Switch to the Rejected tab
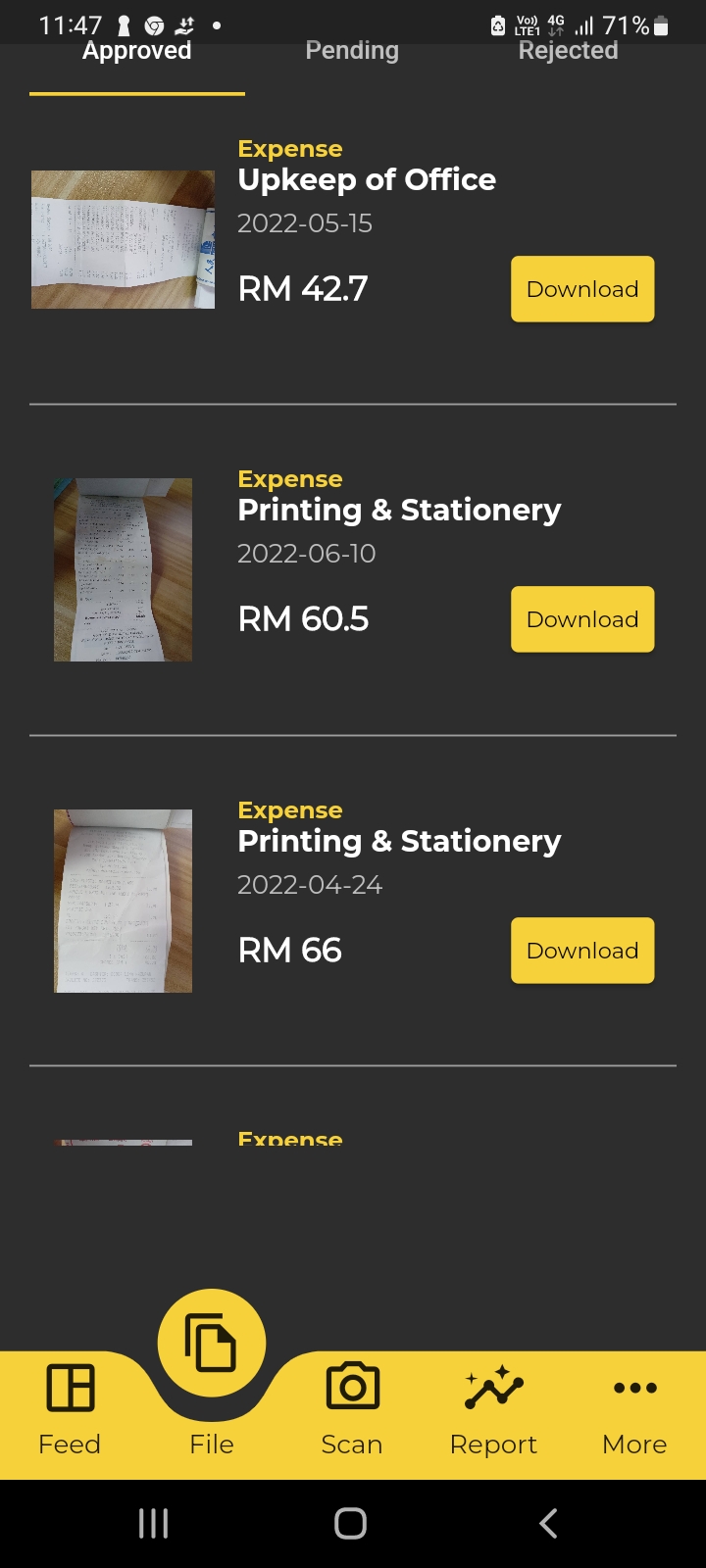 point(568,51)
